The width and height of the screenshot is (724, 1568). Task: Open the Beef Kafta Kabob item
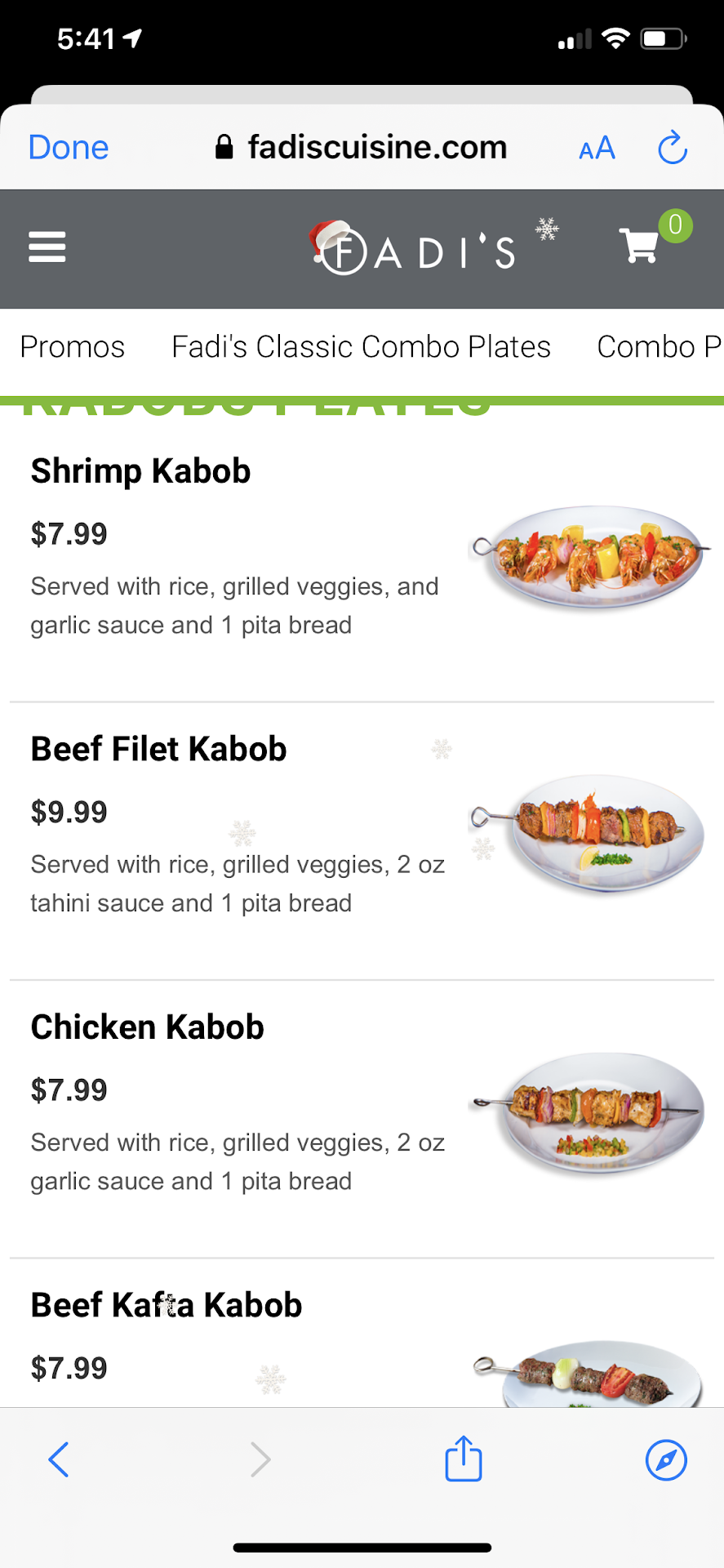[x=167, y=1305]
